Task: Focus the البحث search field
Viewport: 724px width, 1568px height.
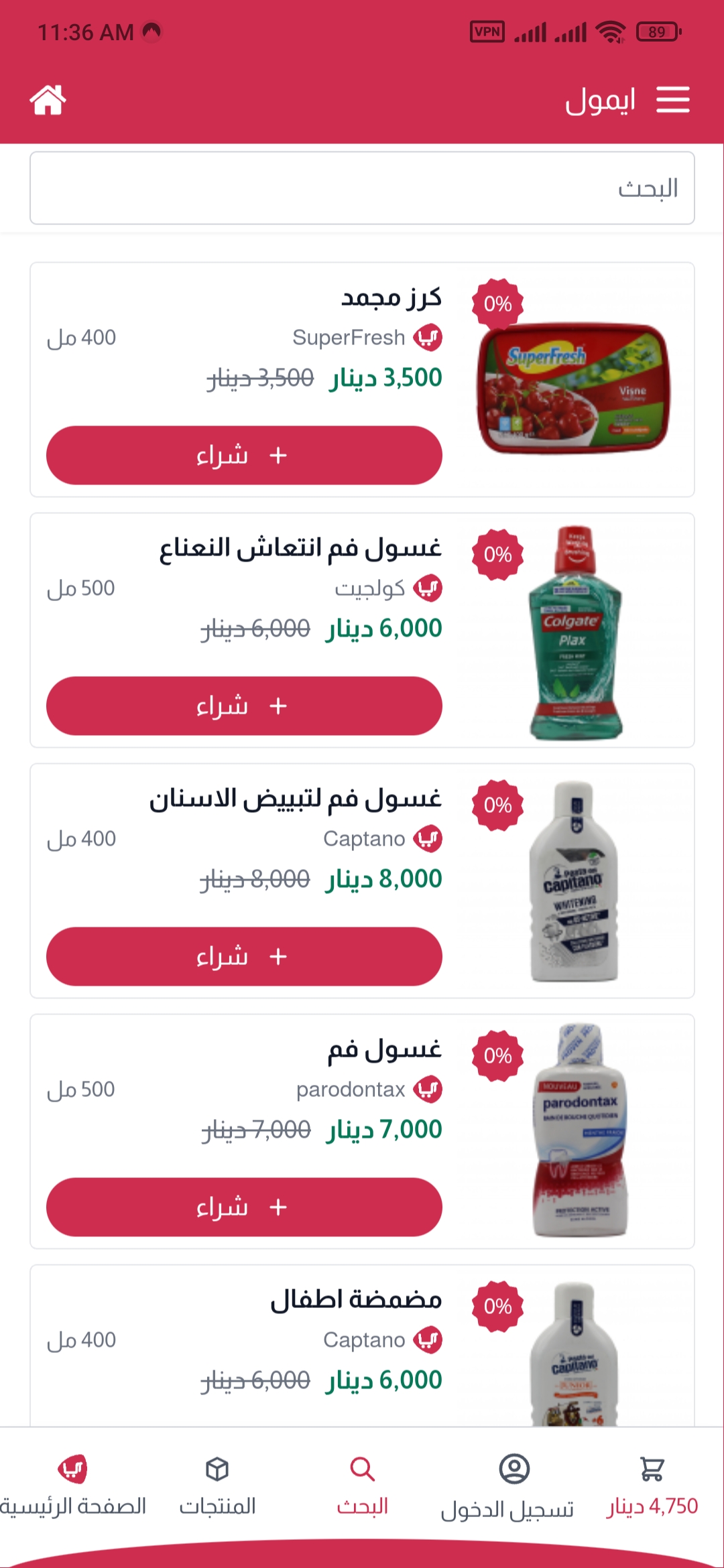Action: [362, 188]
